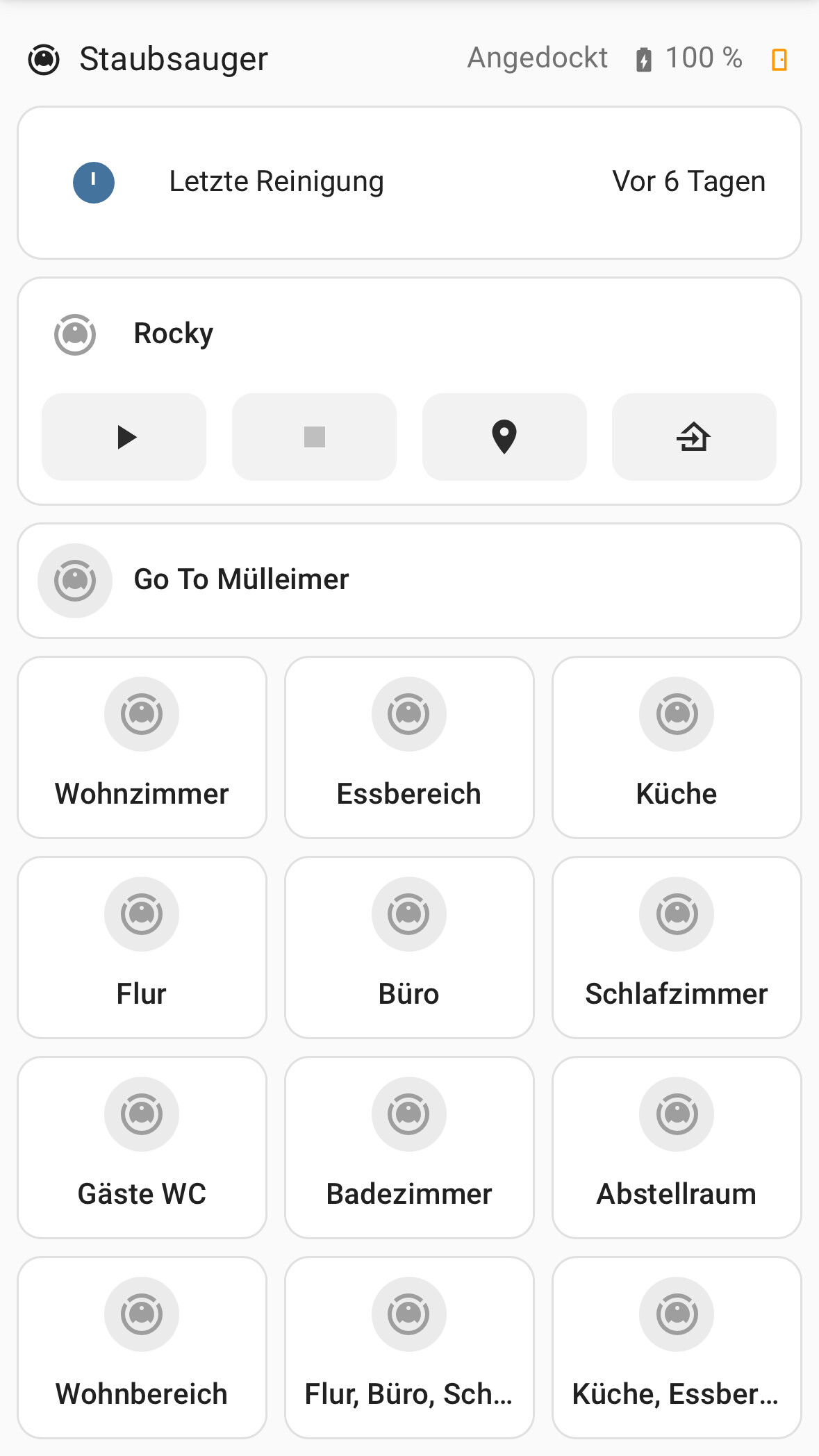The width and height of the screenshot is (819, 1456).
Task: Start Rocky's cleaning with the play button
Action: (124, 437)
